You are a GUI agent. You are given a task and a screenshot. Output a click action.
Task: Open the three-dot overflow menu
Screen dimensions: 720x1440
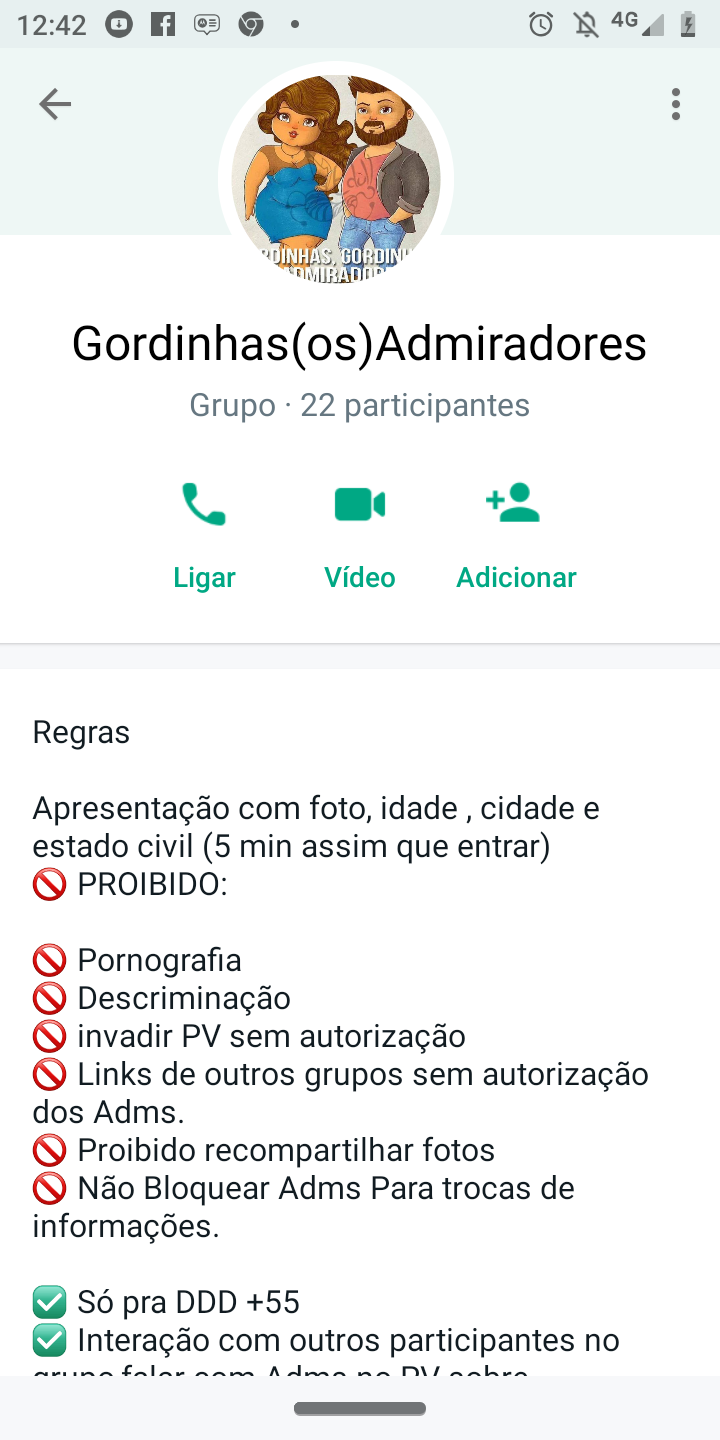click(x=676, y=104)
